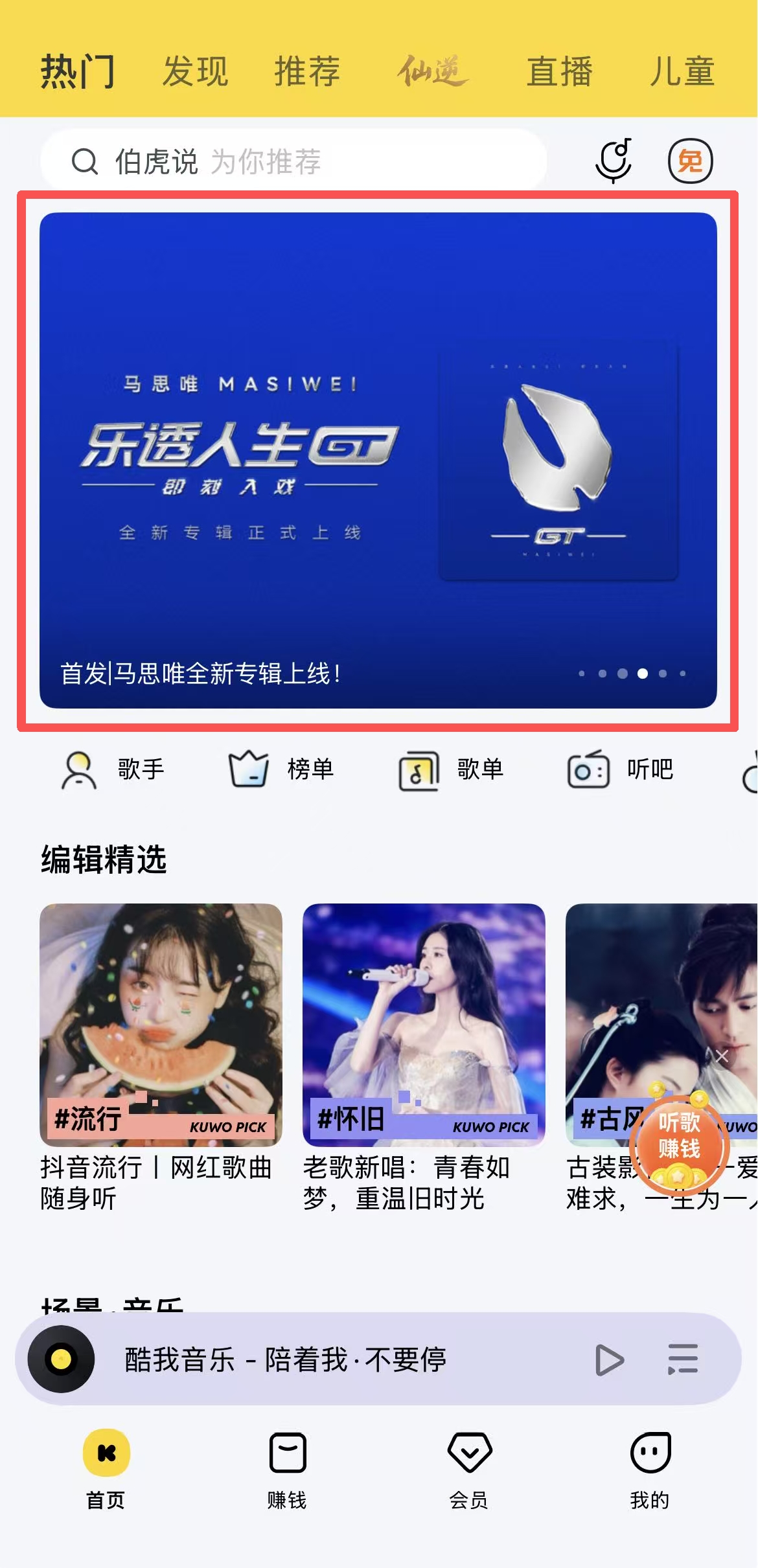Open the 仙逆 tab
Image resolution: width=758 pixels, height=1568 pixels.
[432, 71]
